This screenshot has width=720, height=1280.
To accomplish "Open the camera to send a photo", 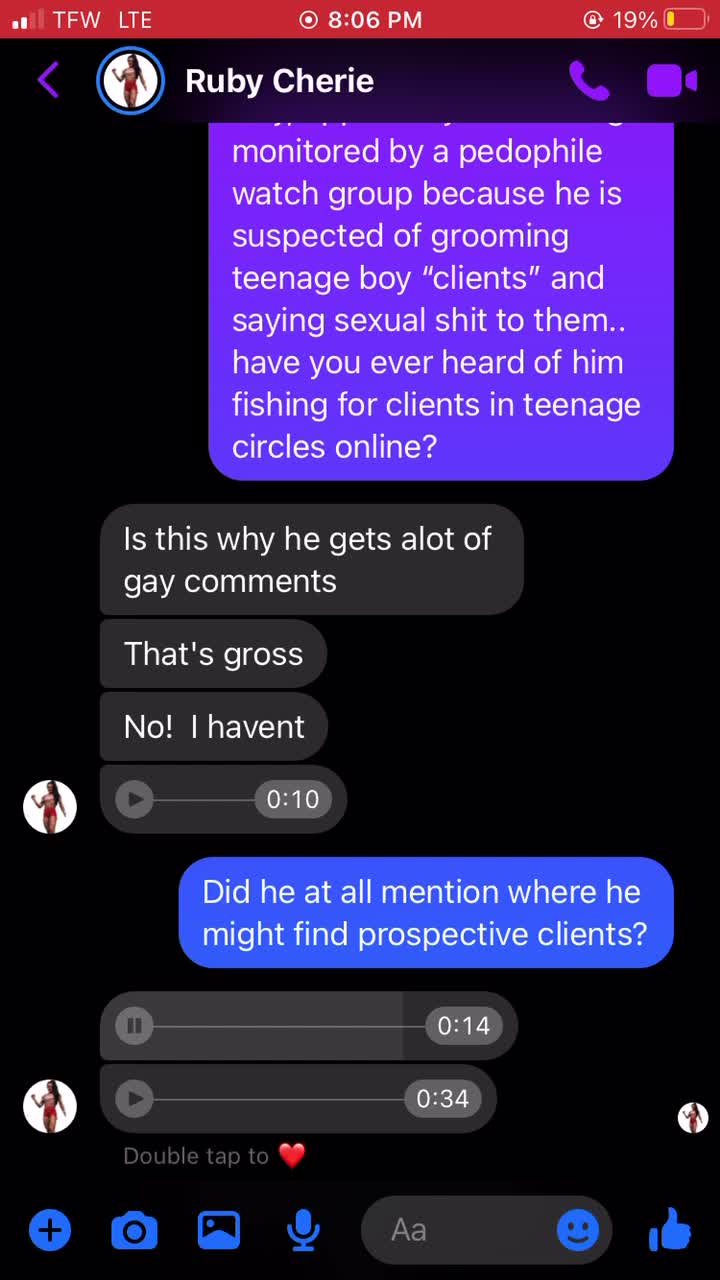I will click(x=135, y=1230).
